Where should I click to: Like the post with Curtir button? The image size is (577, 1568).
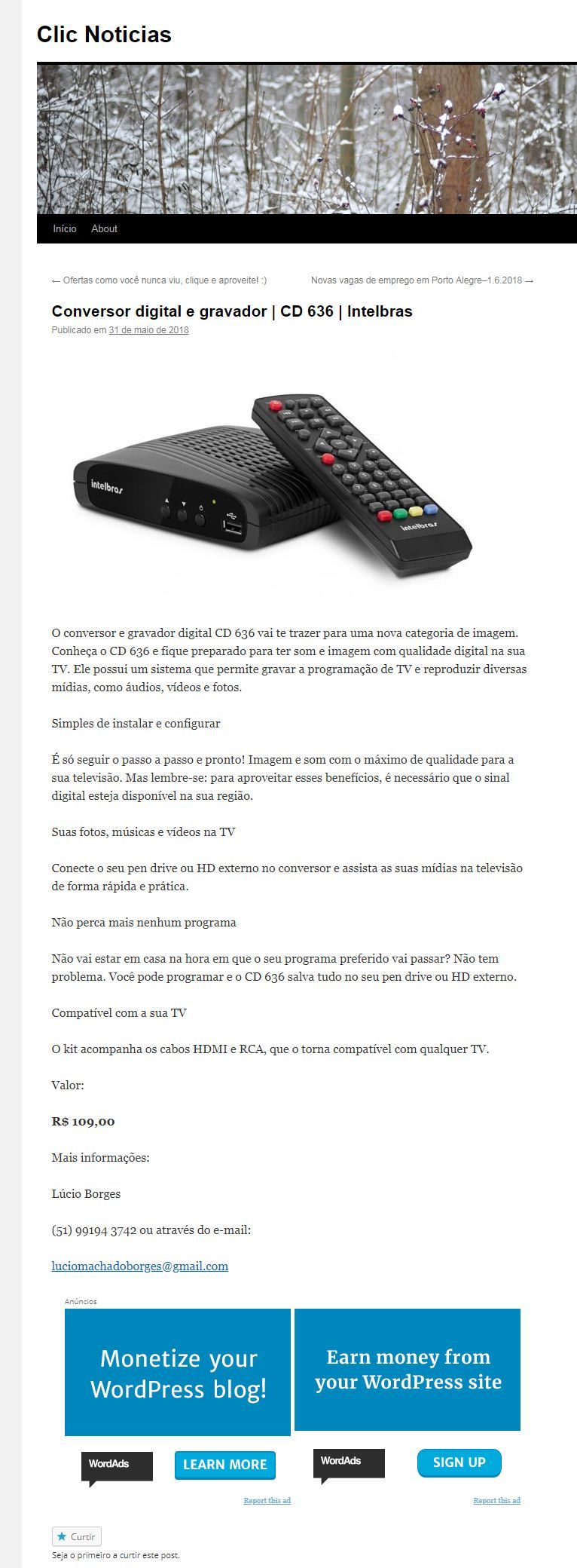pyautogui.click(x=76, y=1536)
